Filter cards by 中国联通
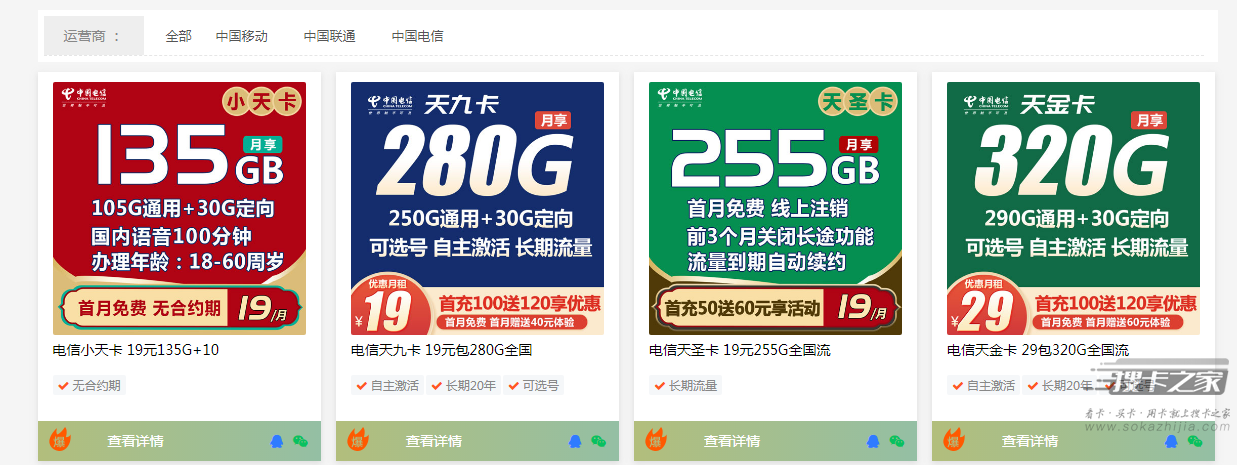Viewport: 1237px width, 465px height. click(x=330, y=36)
